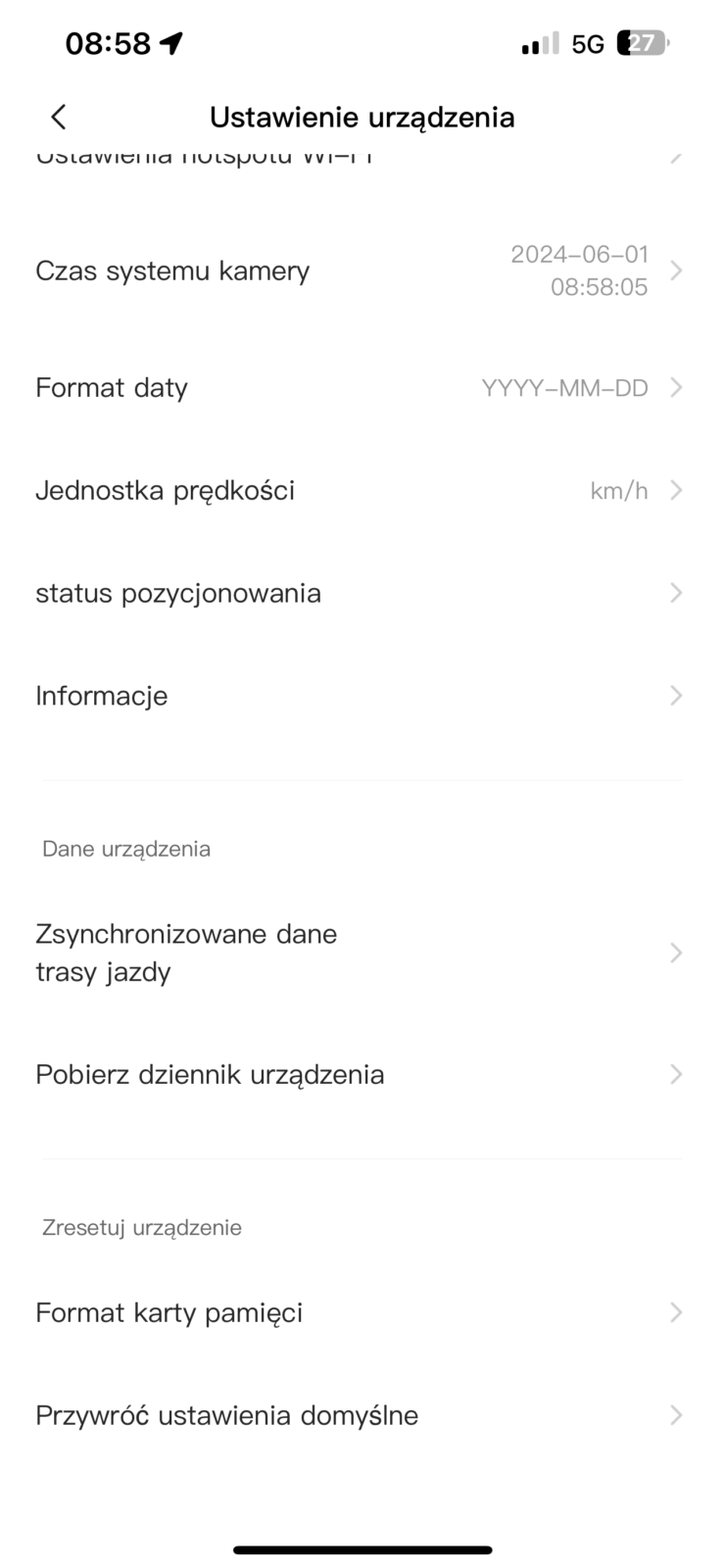Select Jednostka prędkości row
The width and height of the screenshot is (725, 1568).
[x=362, y=490]
